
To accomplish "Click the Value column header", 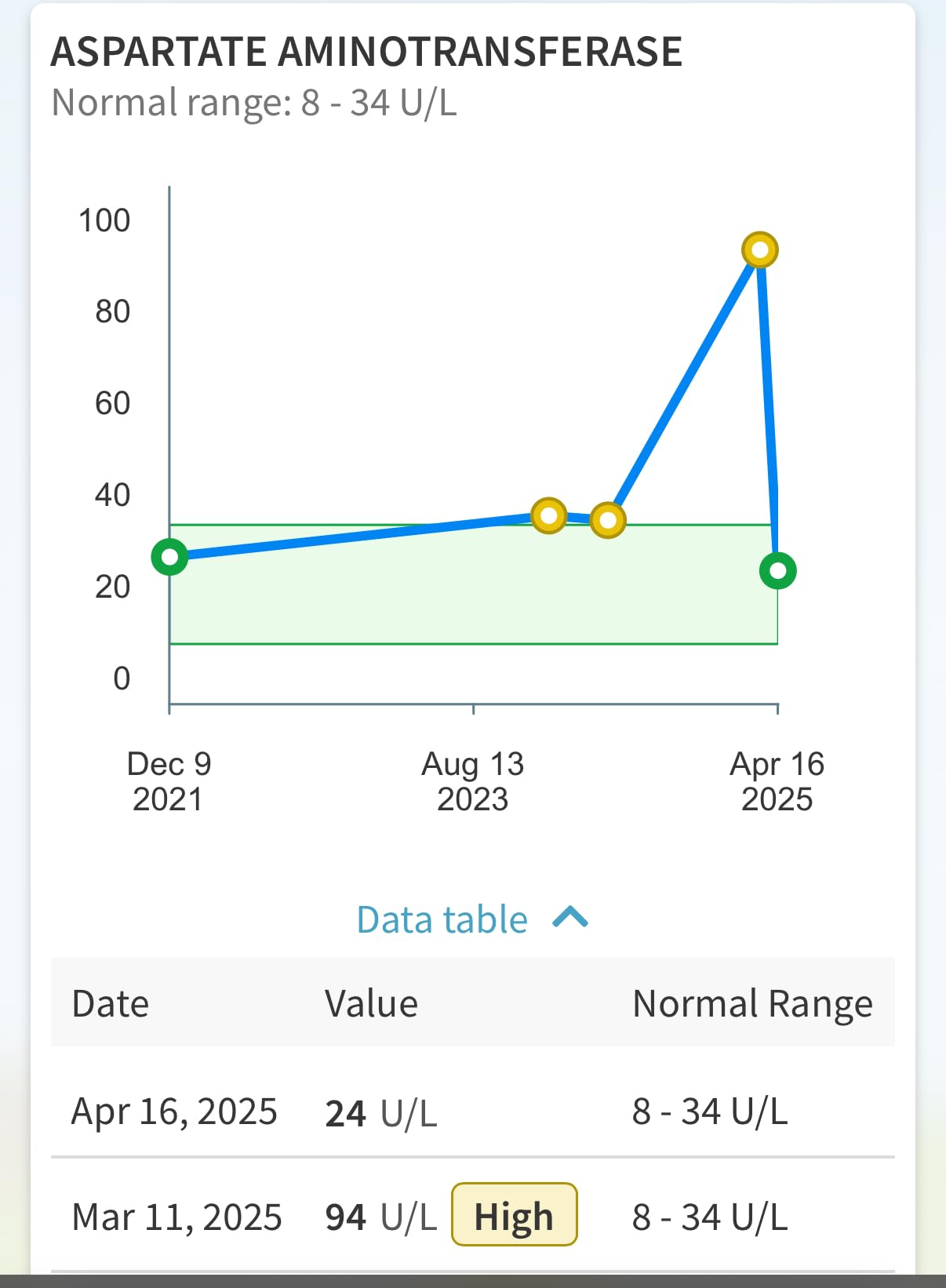I will point(371,1003).
